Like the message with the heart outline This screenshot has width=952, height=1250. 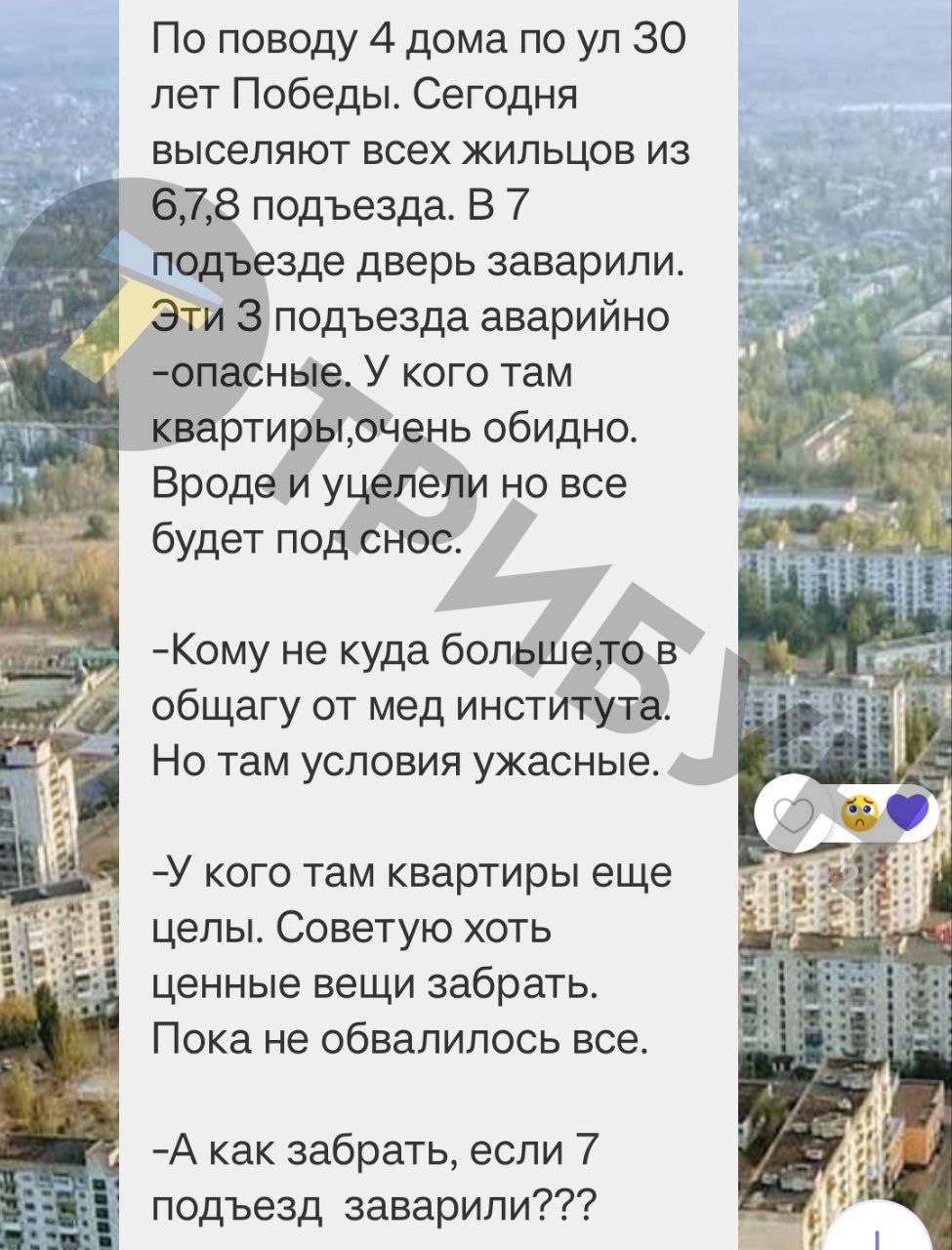787,813
